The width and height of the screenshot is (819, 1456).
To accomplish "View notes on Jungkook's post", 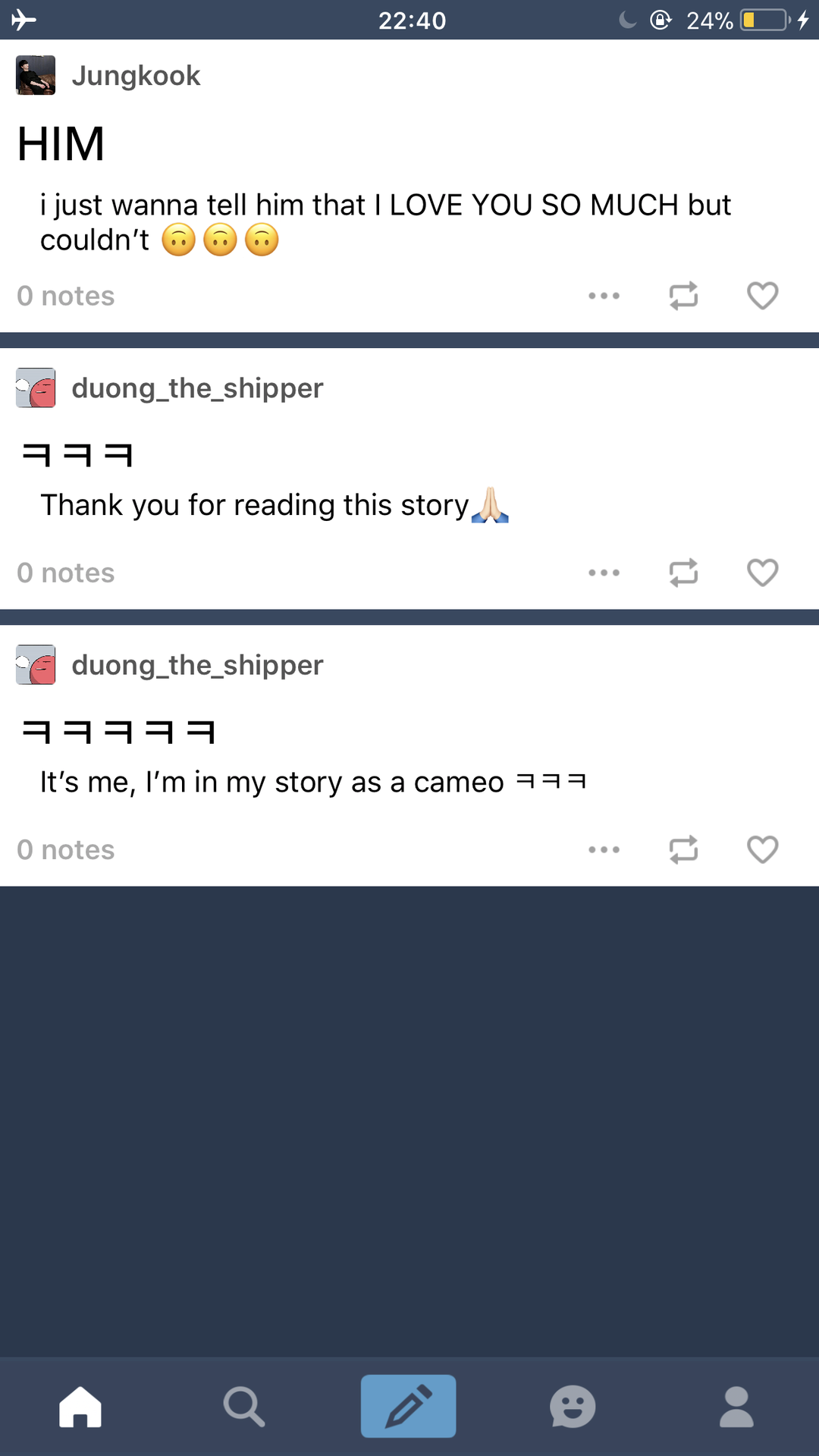I will 66,296.
